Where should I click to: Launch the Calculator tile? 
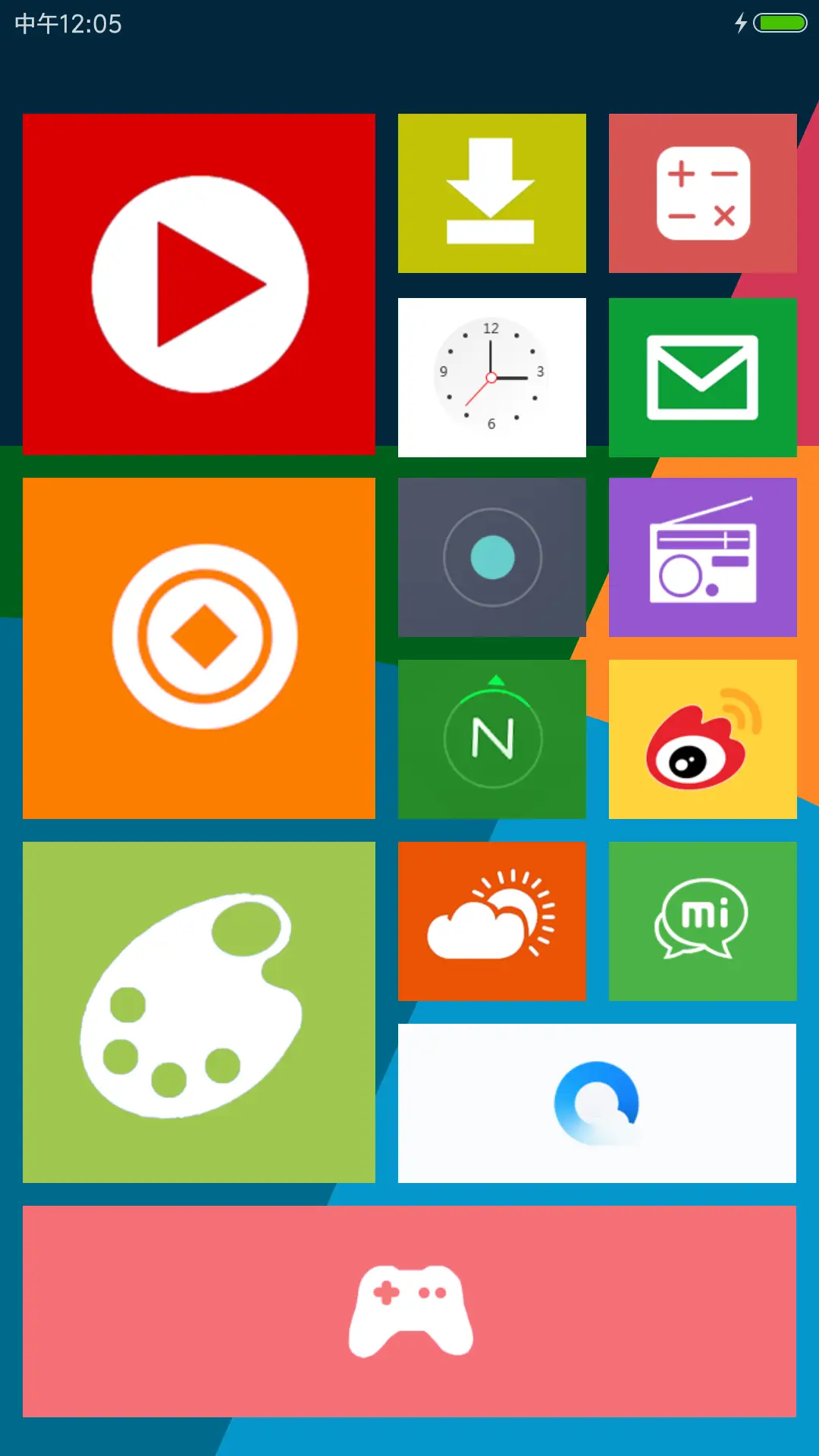click(702, 193)
